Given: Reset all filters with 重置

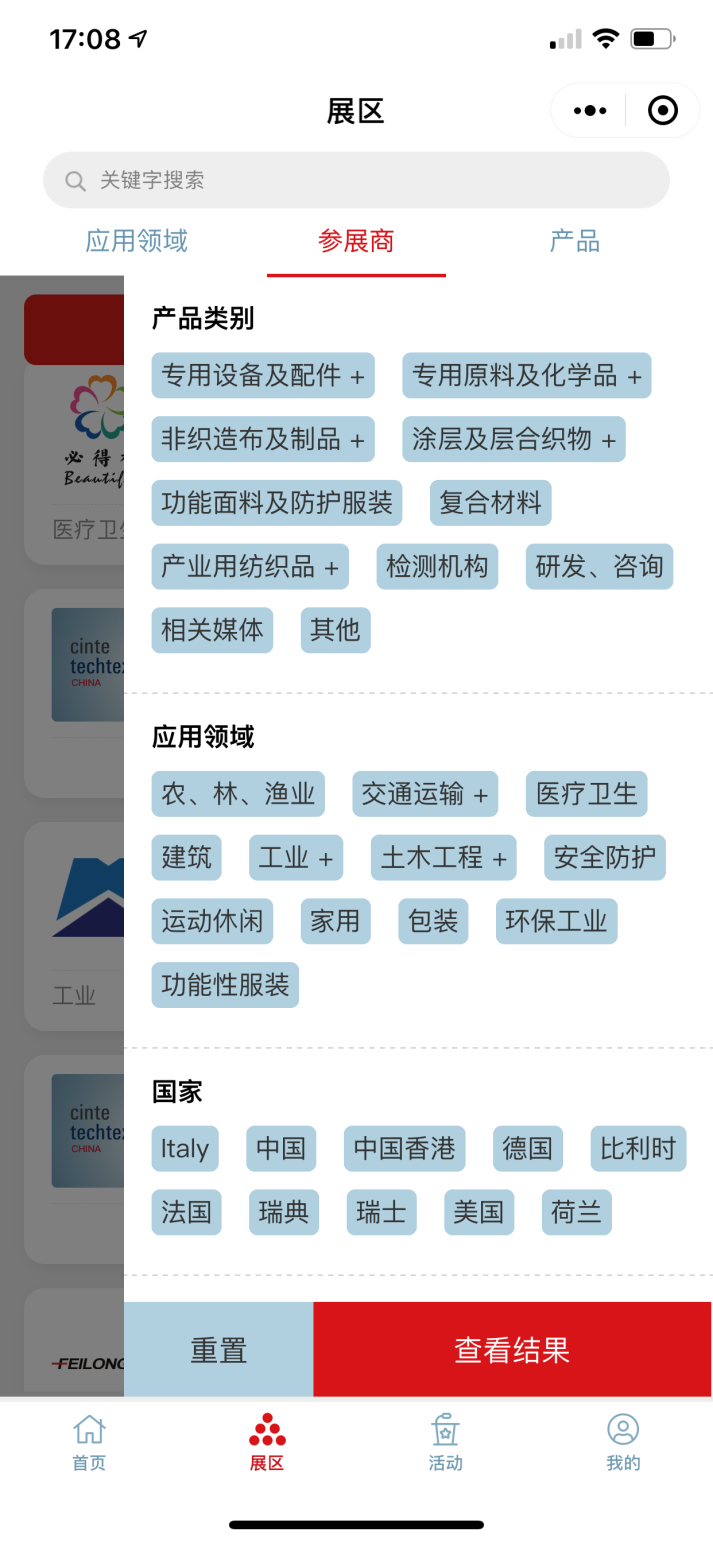Looking at the screenshot, I should pos(218,1350).
